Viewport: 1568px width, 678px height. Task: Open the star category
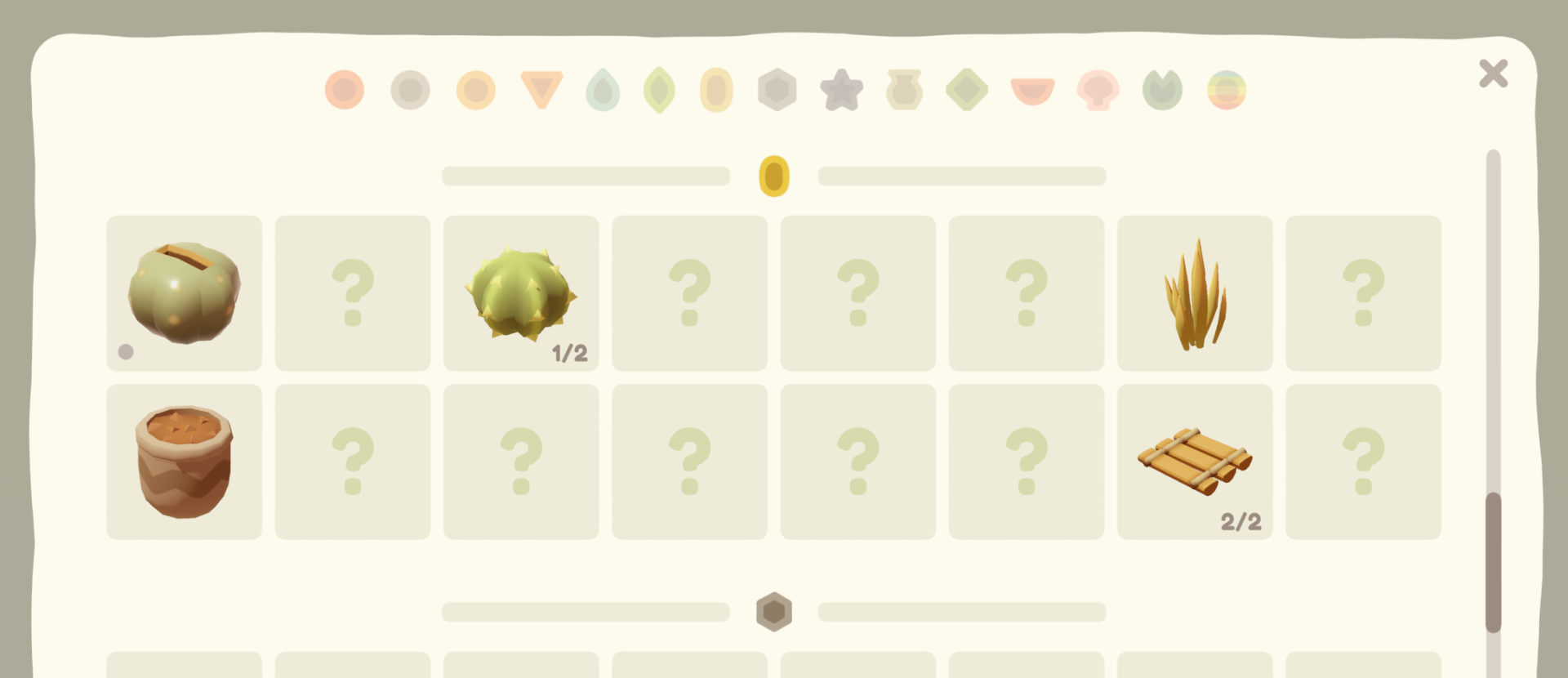pos(841,90)
